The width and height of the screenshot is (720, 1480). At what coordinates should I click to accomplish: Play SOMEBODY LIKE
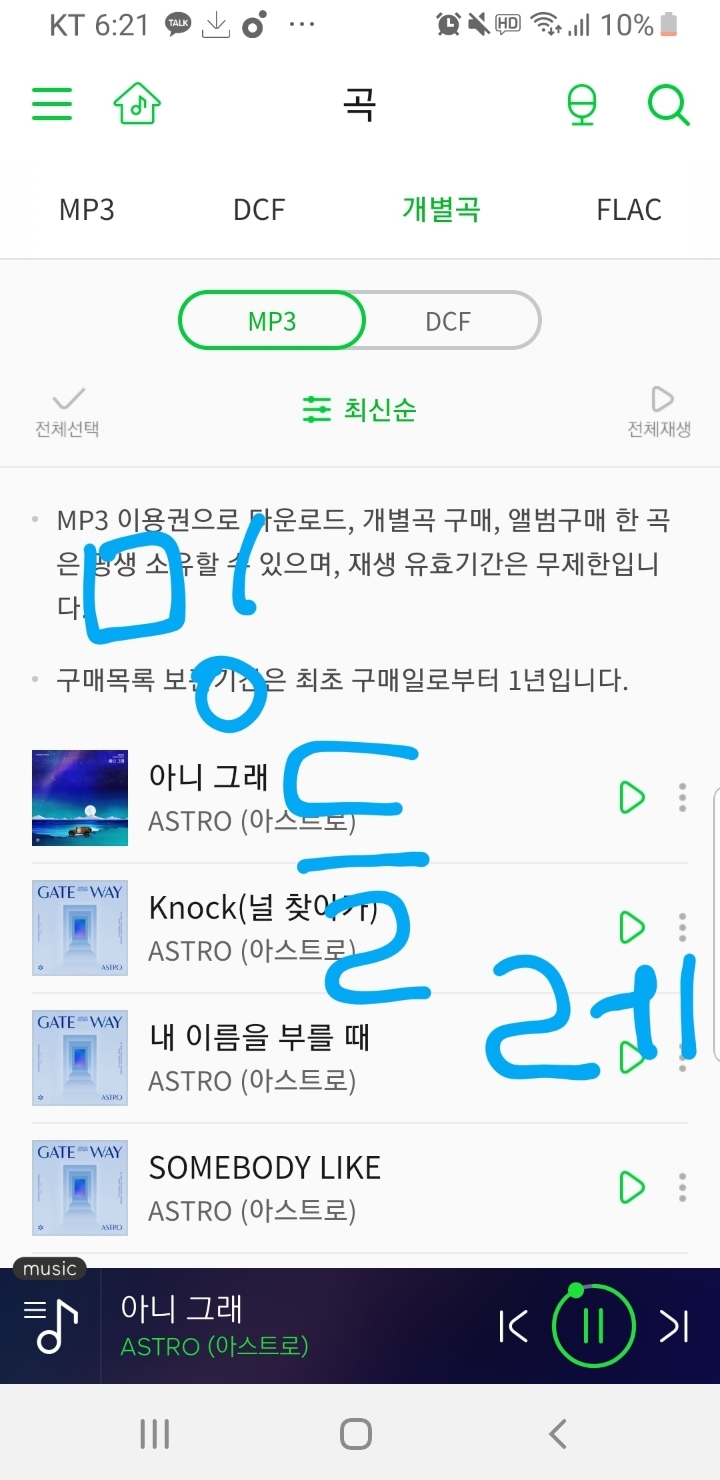(632, 1188)
